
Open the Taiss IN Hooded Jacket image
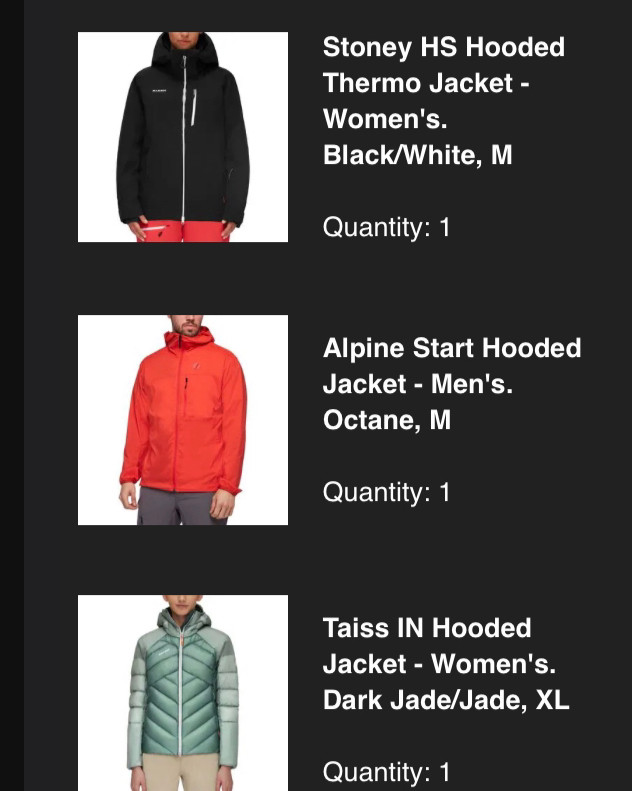(183, 692)
